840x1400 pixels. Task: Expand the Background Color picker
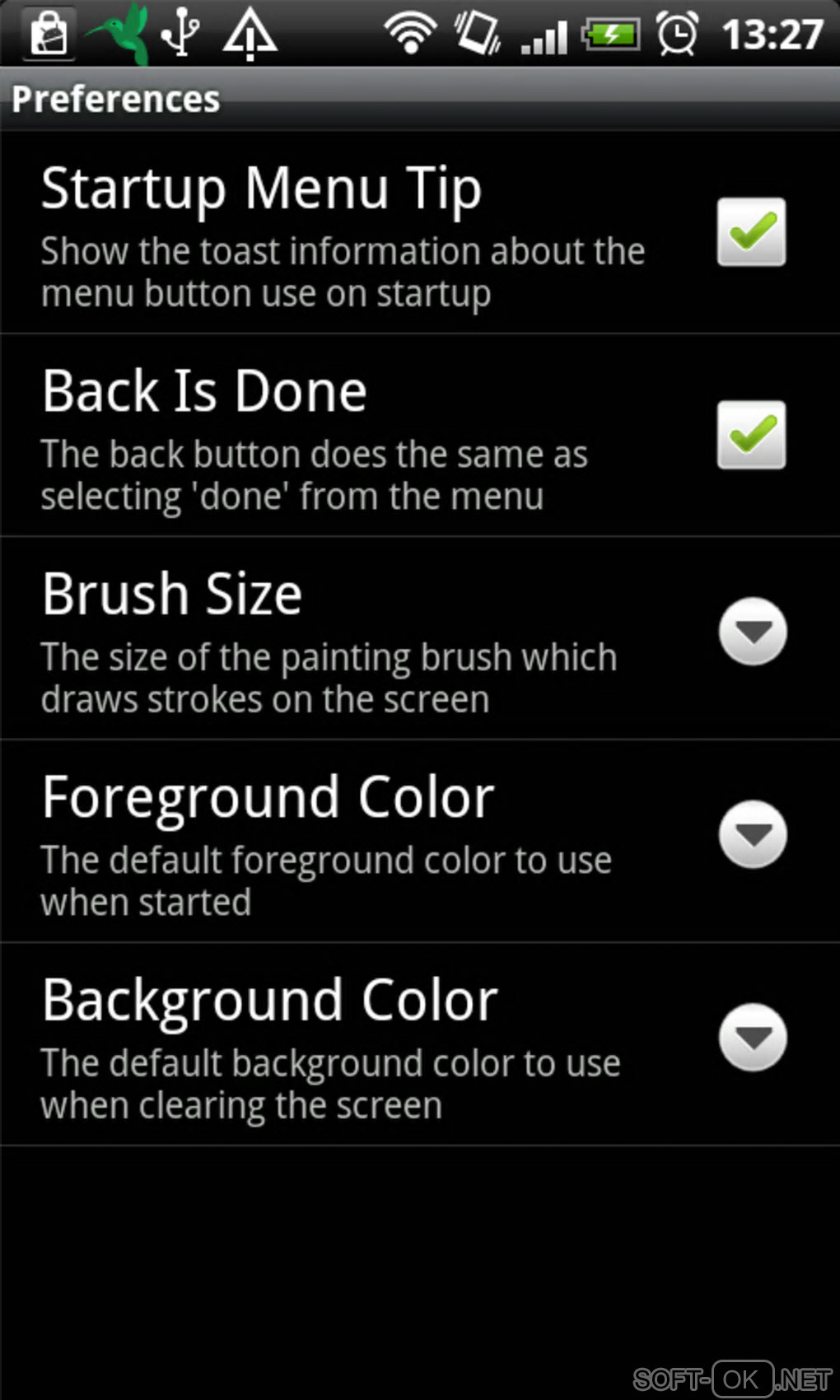(752, 1038)
